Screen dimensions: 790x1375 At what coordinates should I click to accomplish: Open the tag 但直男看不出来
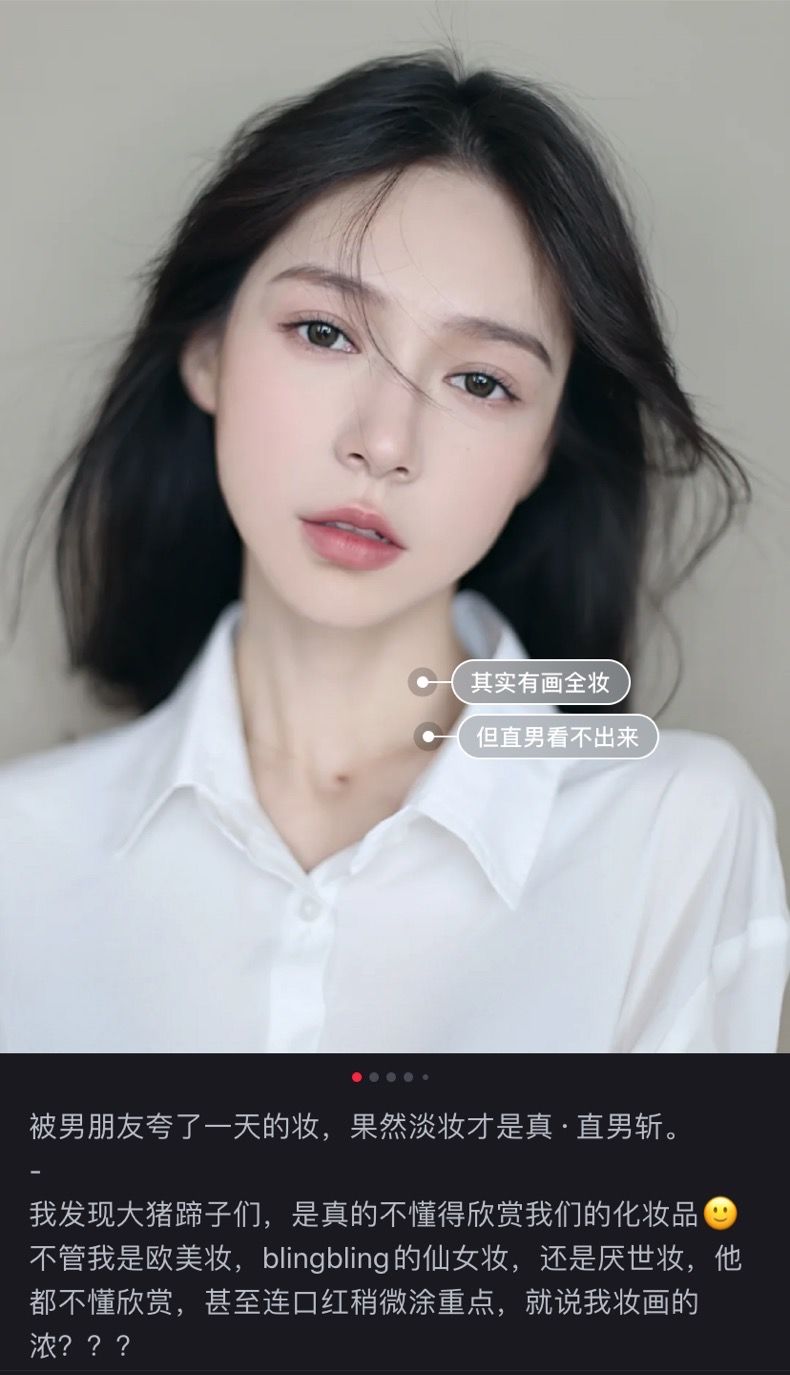pos(557,737)
